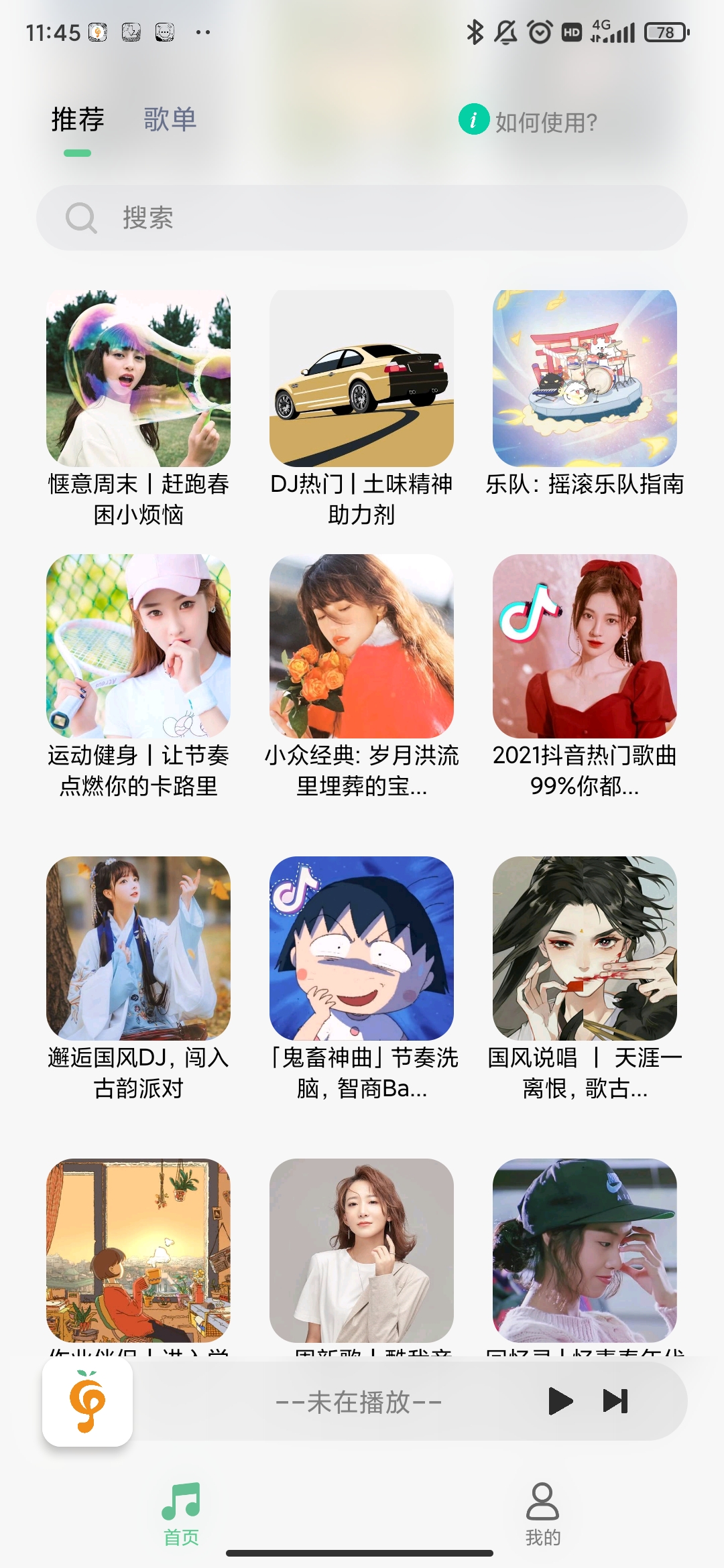
Task: Select the 推荐 tab
Action: 76,120
